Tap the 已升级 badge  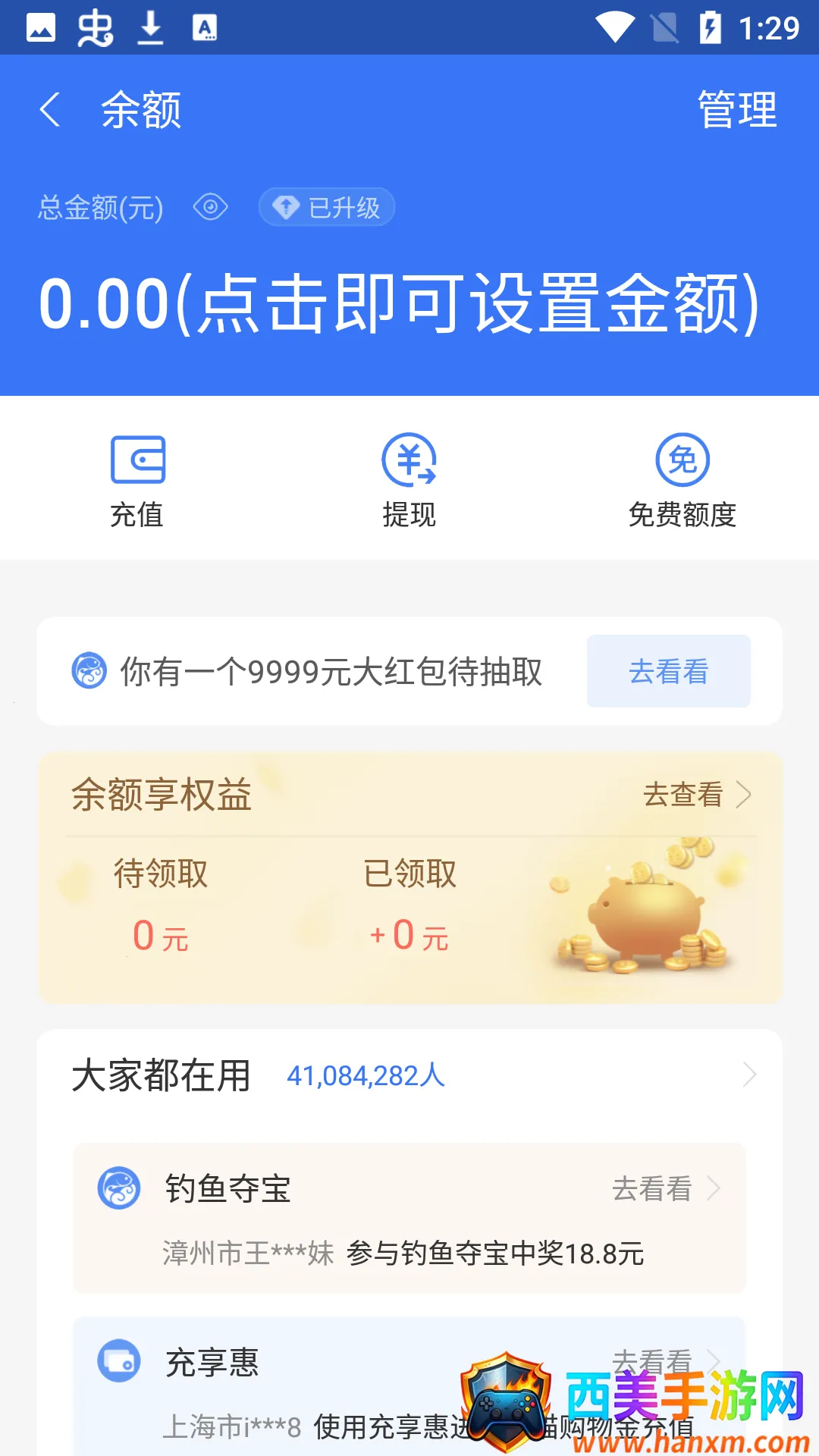[x=327, y=207]
